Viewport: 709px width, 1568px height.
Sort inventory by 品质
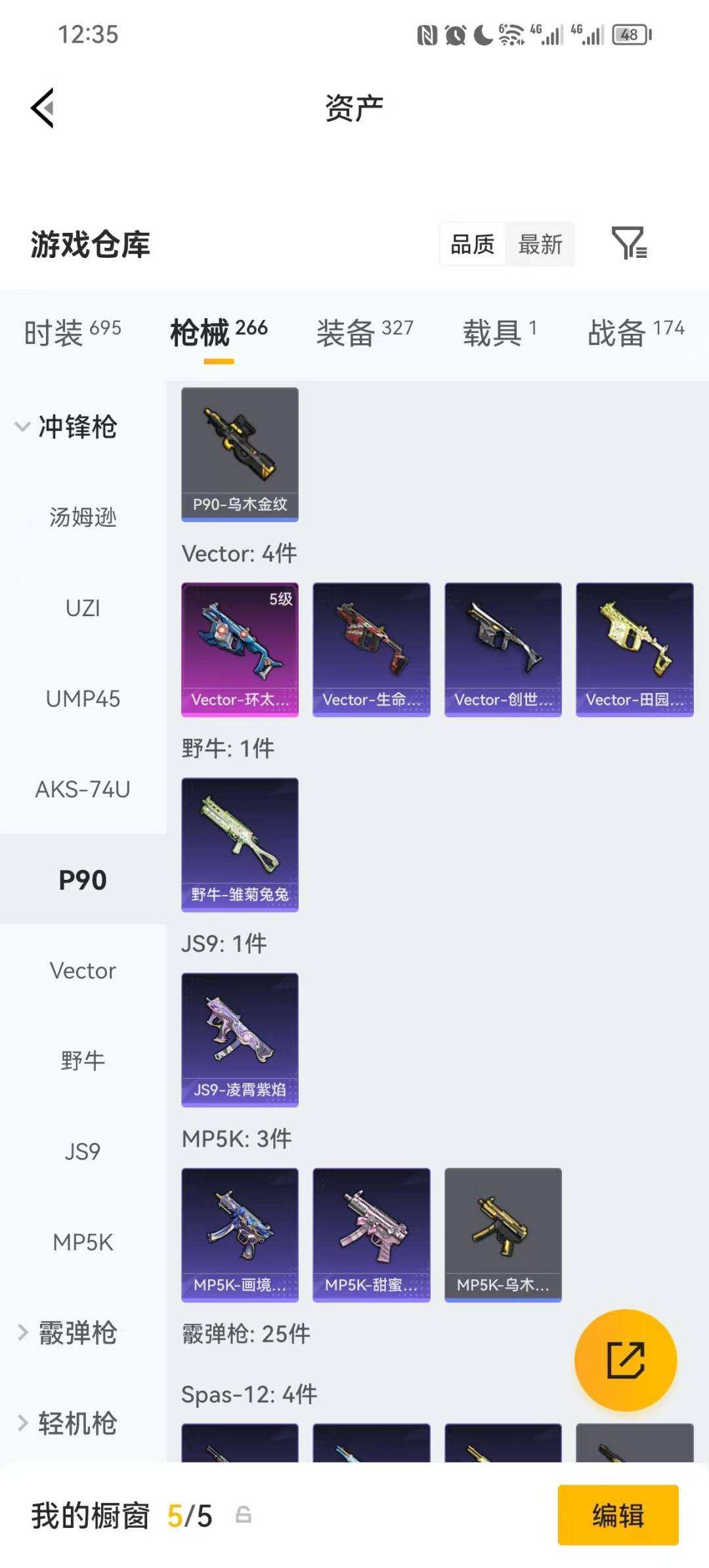[x=472, y=245]
